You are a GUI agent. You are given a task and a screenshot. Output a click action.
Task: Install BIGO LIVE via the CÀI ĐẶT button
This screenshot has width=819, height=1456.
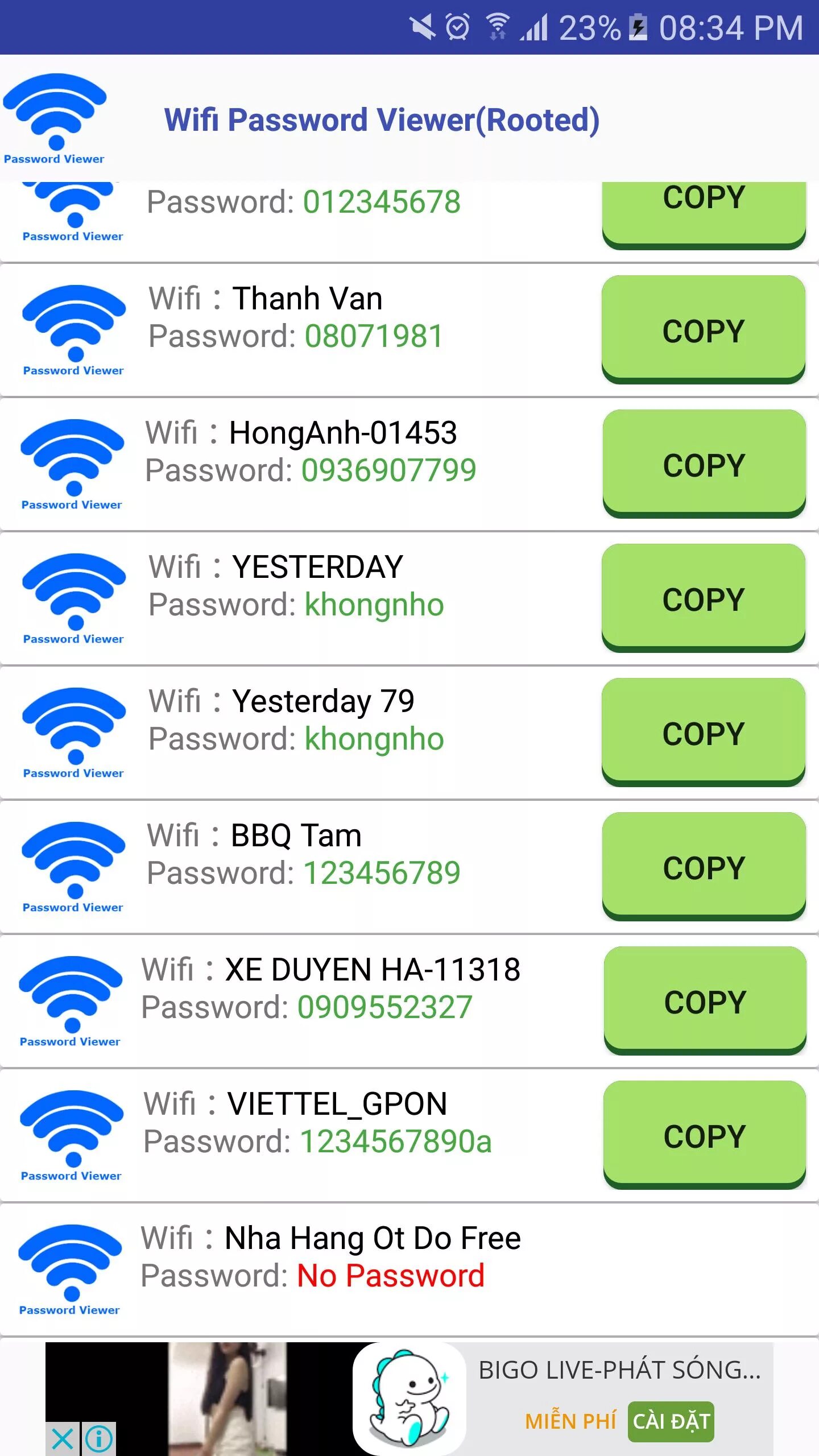pyautogui.click(x=671, y=1421)
